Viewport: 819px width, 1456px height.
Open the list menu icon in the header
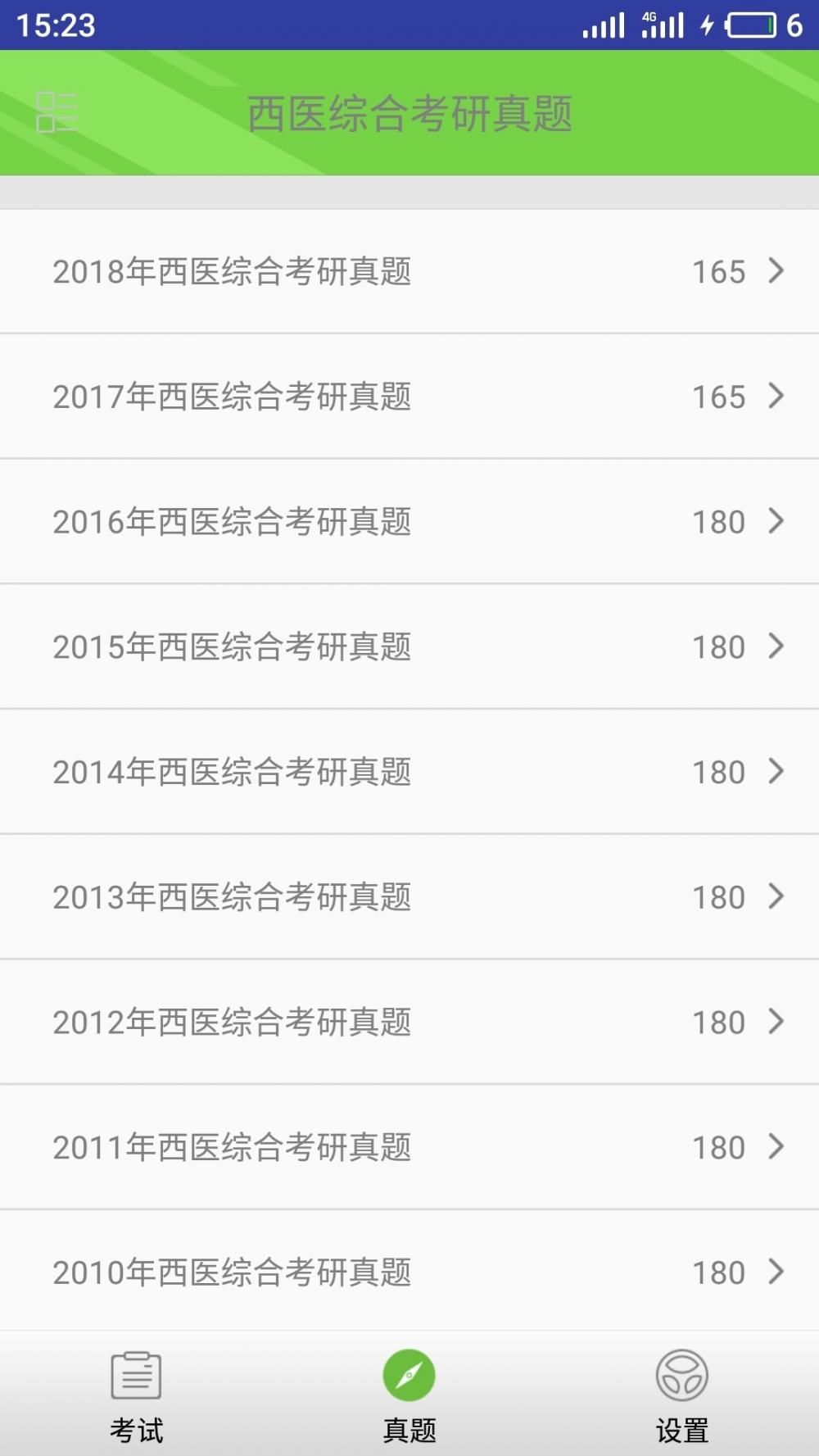(x=57, y=112)
